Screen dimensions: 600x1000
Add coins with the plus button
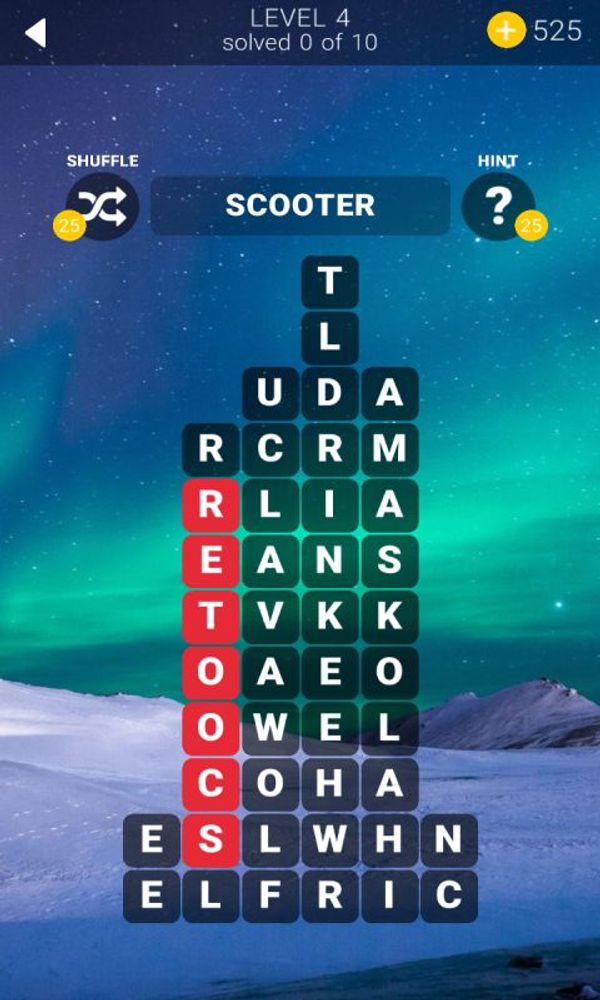[x=506, y=31]
